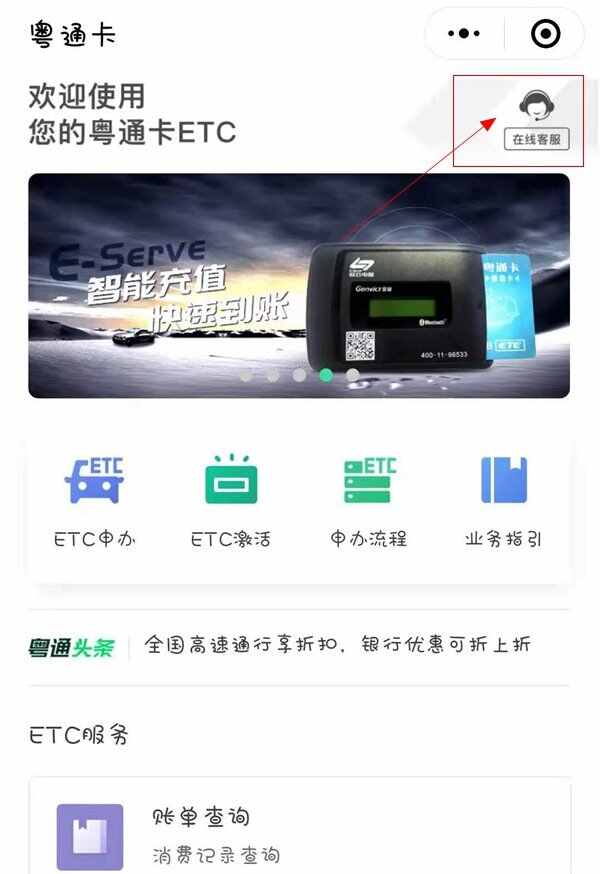Image resolution: width=600 pixels, height=874 pixels.
Task: Open 账单查询 bill inquiry
Action: point(300,833)
